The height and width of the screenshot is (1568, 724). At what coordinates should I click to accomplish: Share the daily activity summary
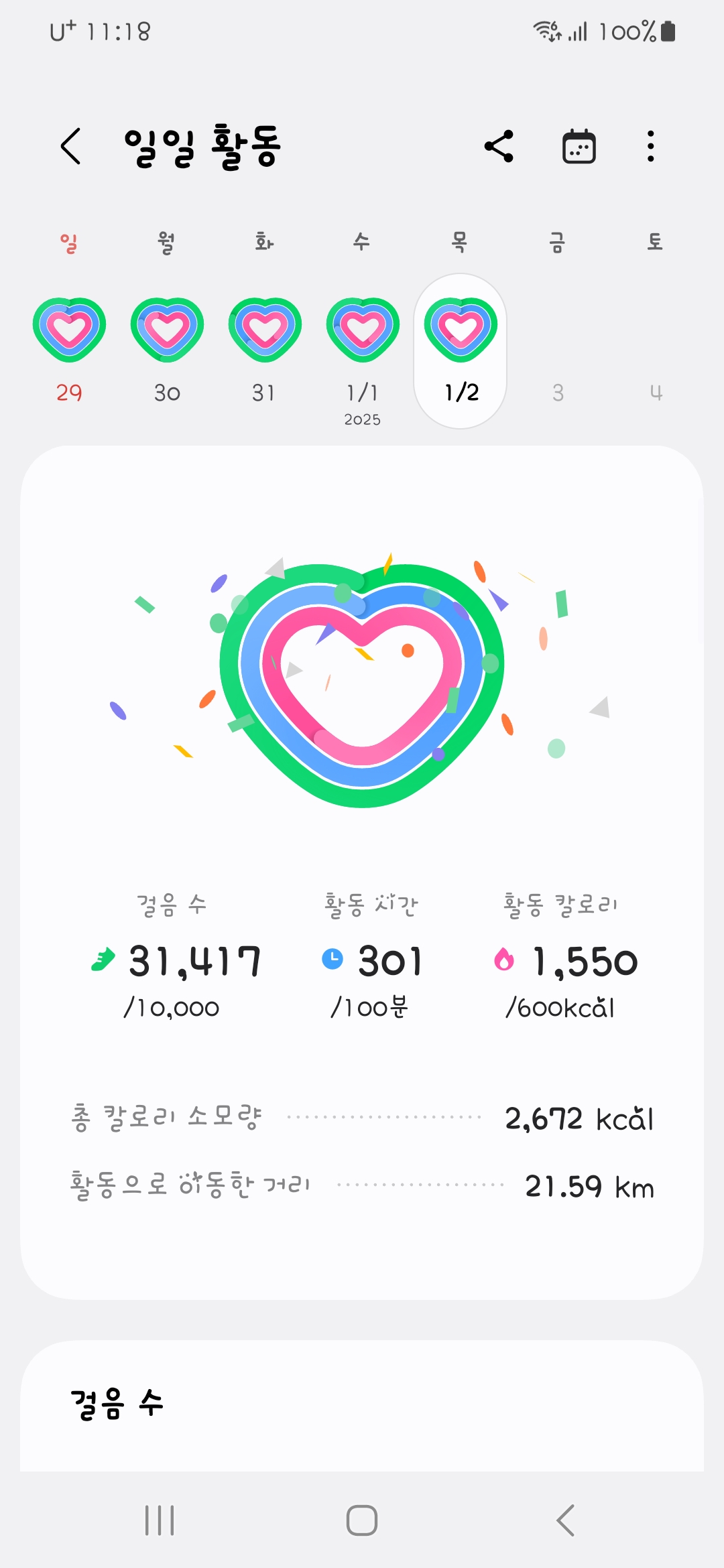pos(499,146)
